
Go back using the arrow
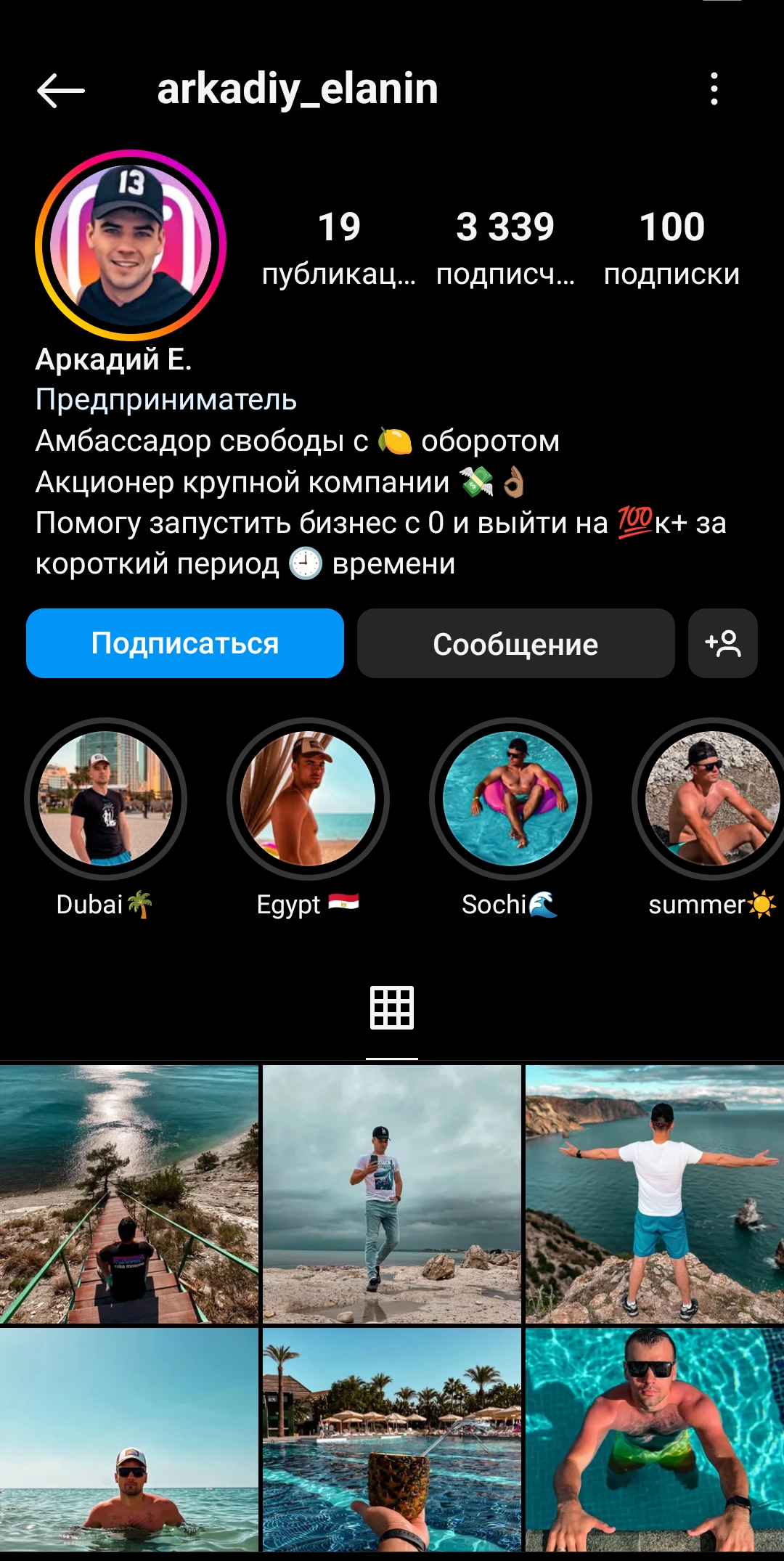(x=61, y=91)
